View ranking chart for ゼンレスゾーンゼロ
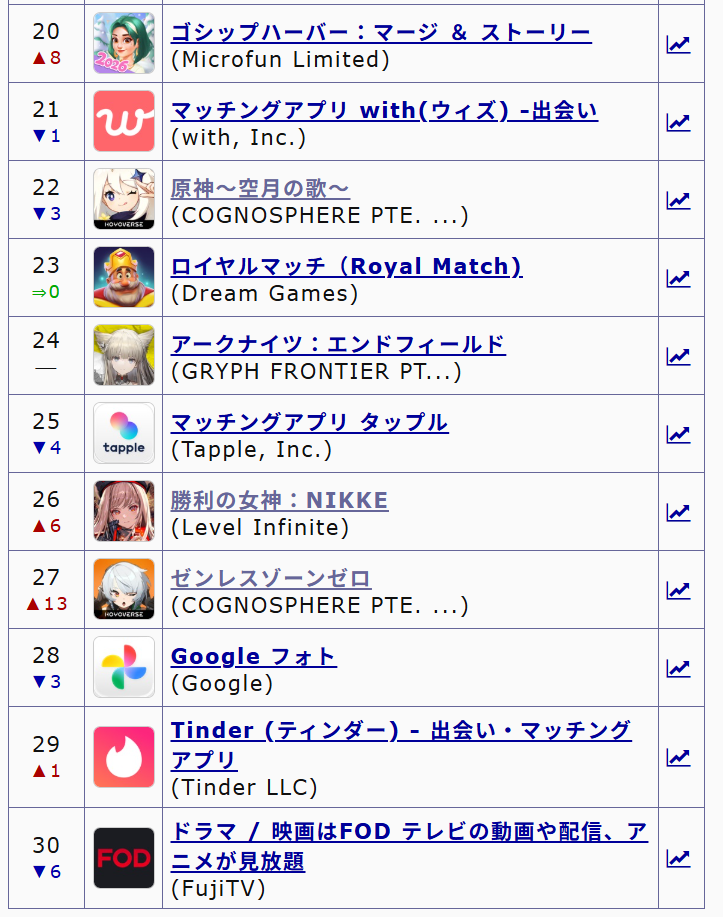 tap(678, 590)
